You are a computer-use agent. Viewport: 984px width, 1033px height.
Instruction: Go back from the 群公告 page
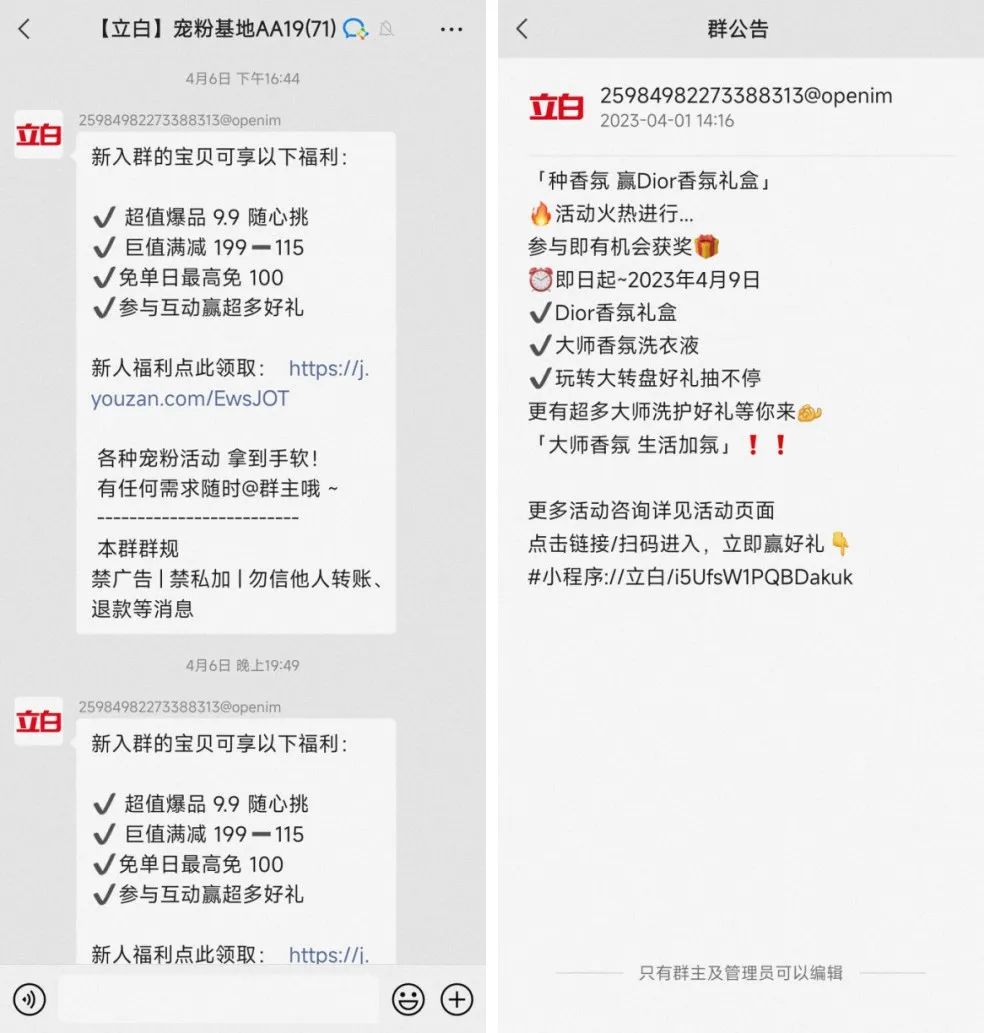click(521, 29)
